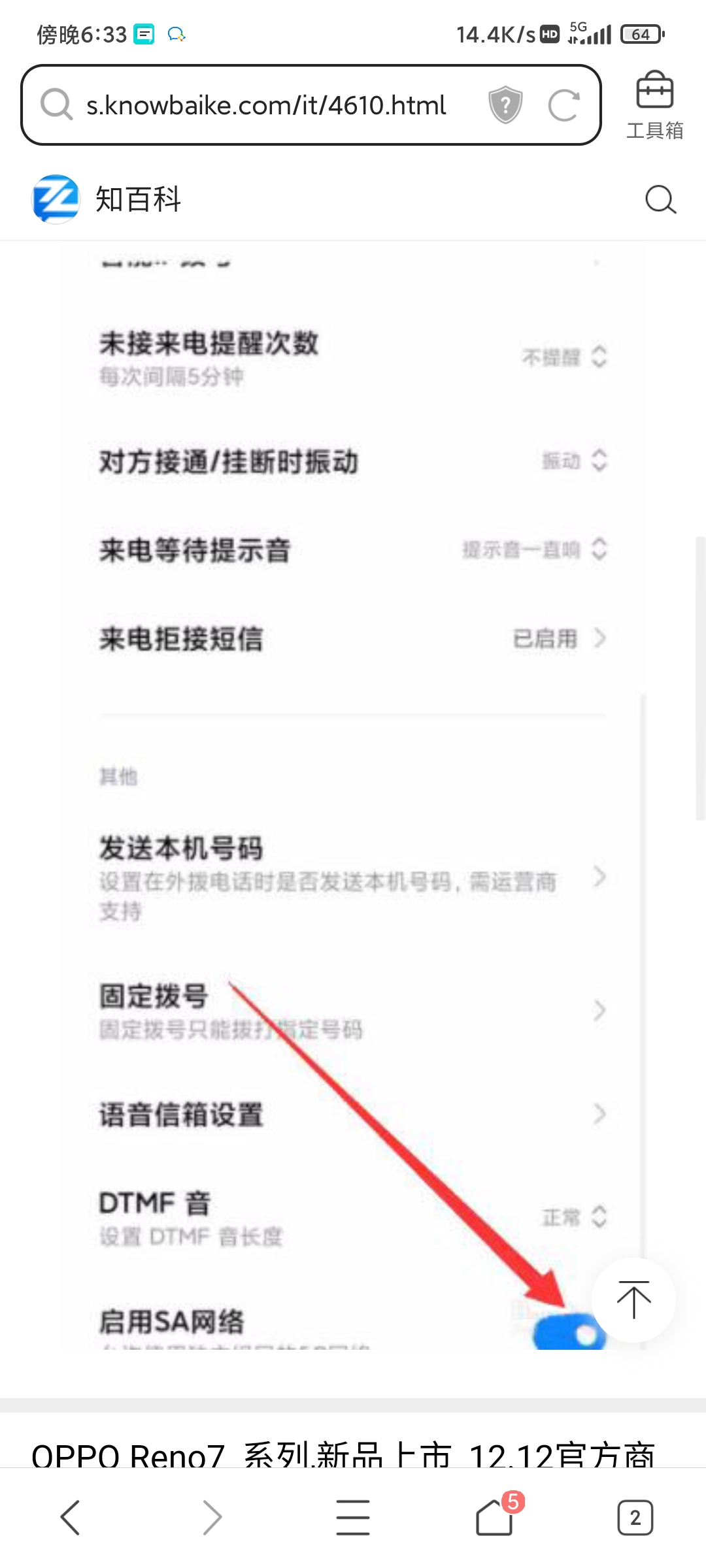Go to the browser home page
706x1568 pixels.
pos(494,1516)
